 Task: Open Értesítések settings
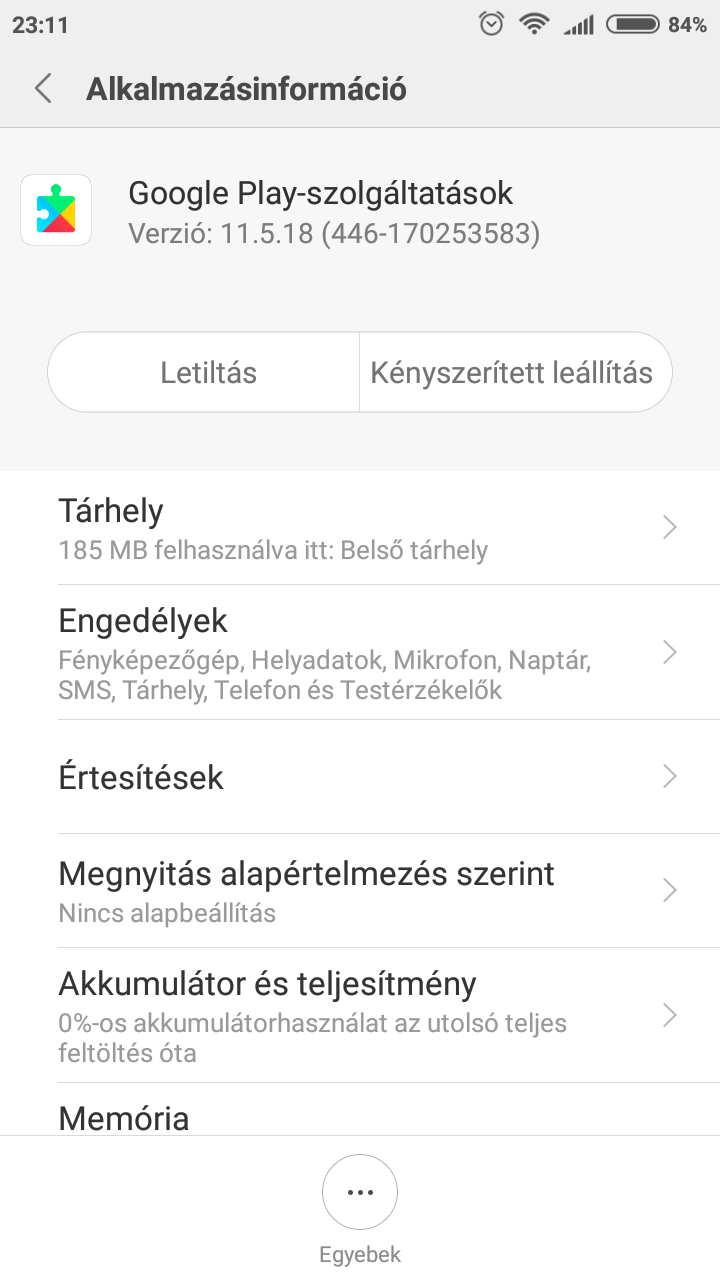point(360,777)
